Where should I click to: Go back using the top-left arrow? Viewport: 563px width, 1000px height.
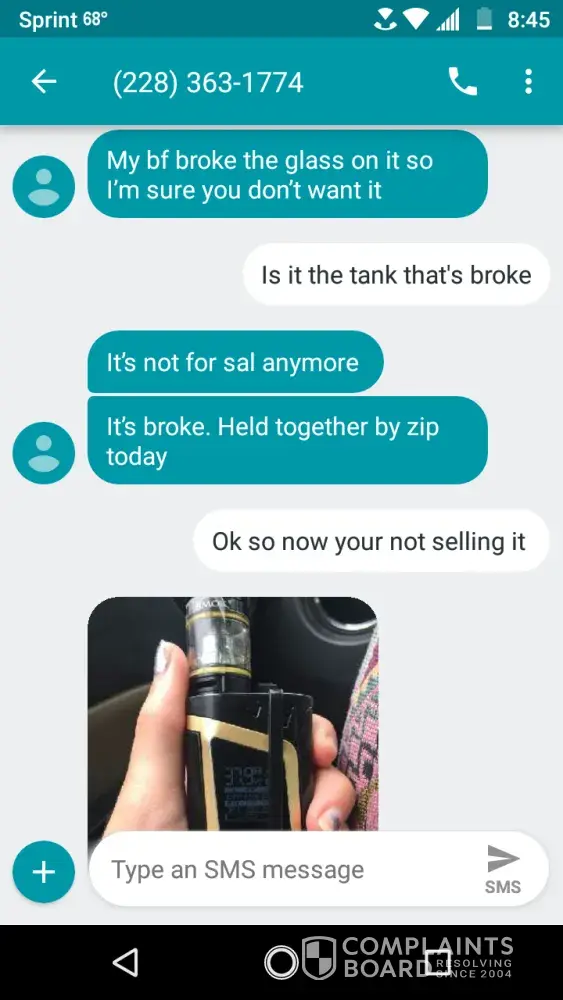(x=44, y=82)
